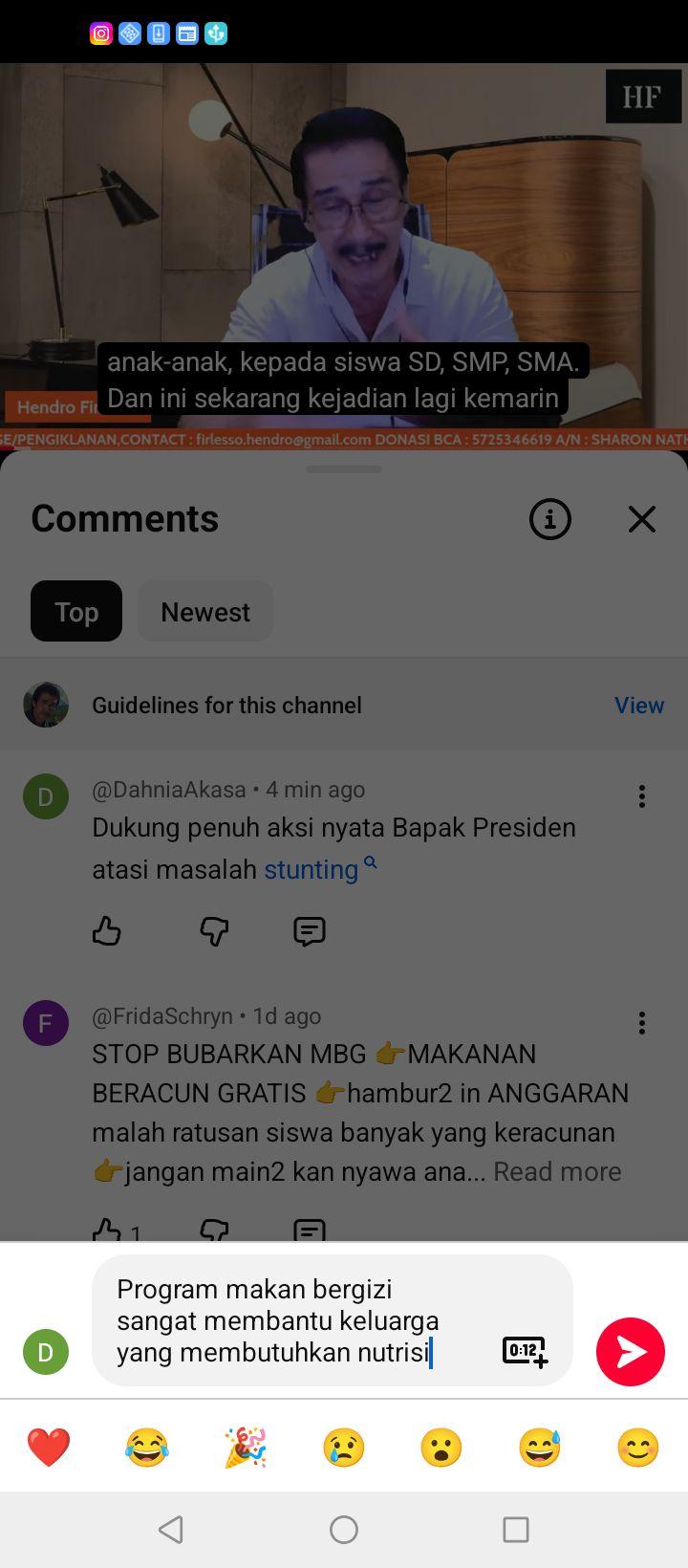This screenshot has width=688, height=1568.
Task: Add the 0:12 timestamp to comment
Action: click(x=525, y=1351)
